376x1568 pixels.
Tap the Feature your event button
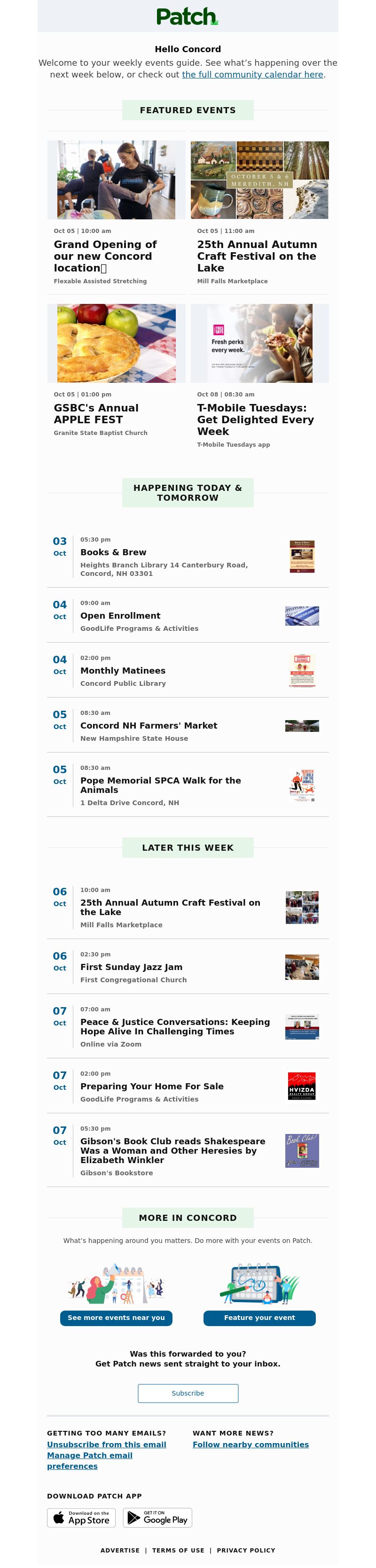click(x=259, y=1318)
